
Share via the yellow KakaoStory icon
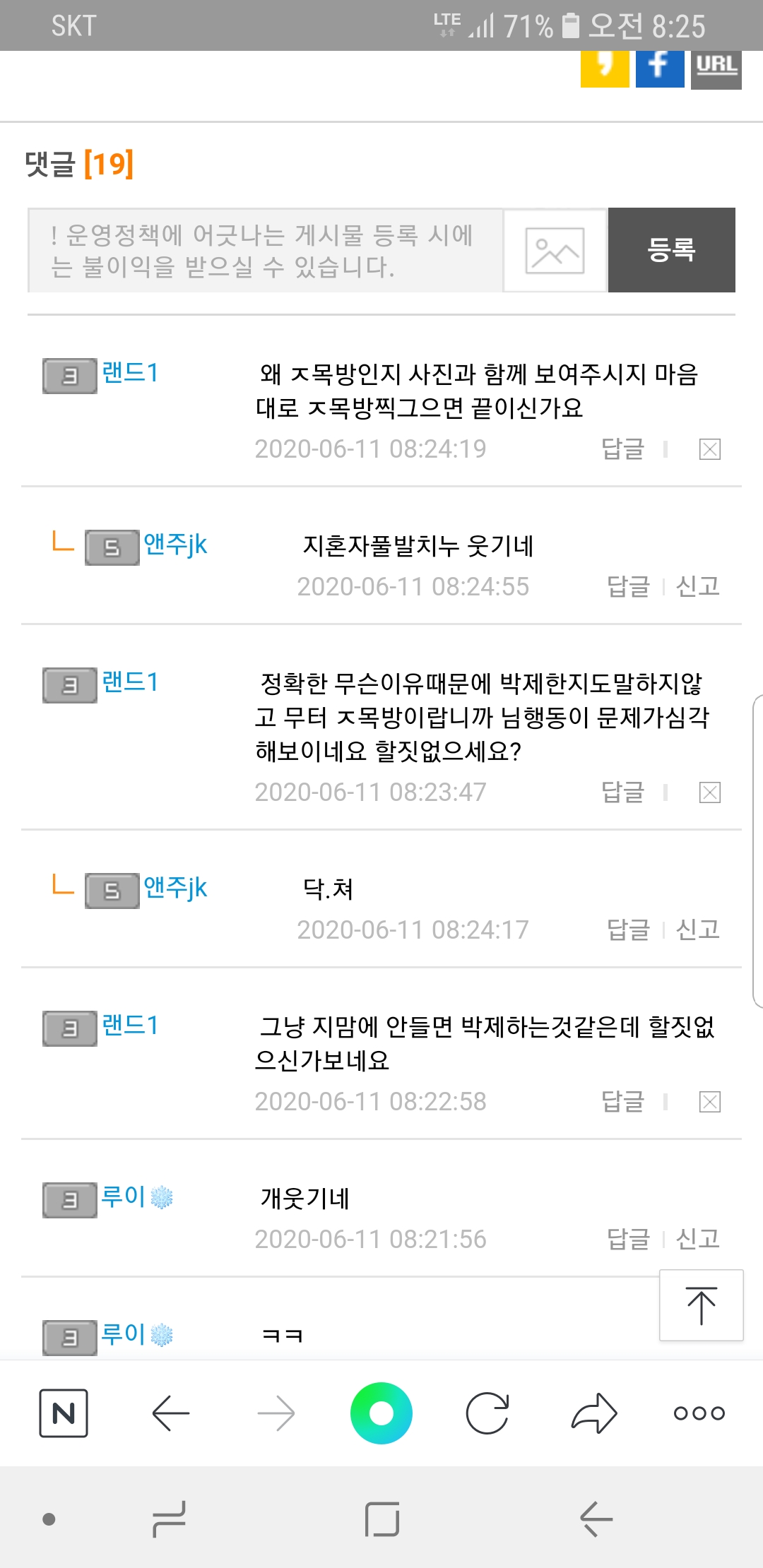(604, 69)
